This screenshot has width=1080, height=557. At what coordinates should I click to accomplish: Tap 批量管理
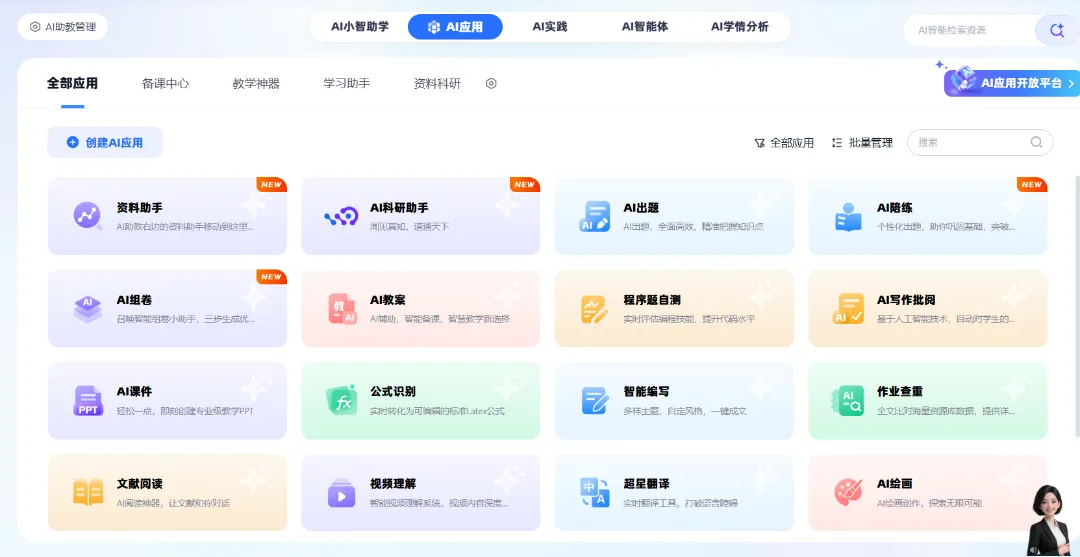coord(862,143)
